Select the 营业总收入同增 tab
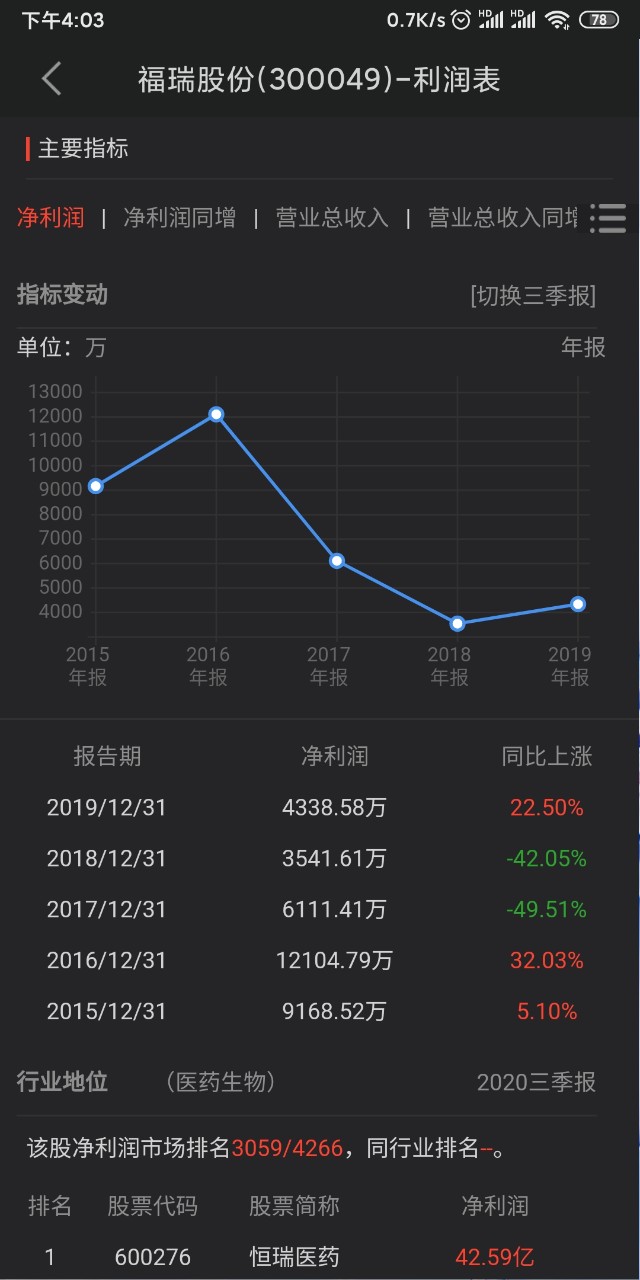Viewport: 640px width, 1280px height. point(502,217)
